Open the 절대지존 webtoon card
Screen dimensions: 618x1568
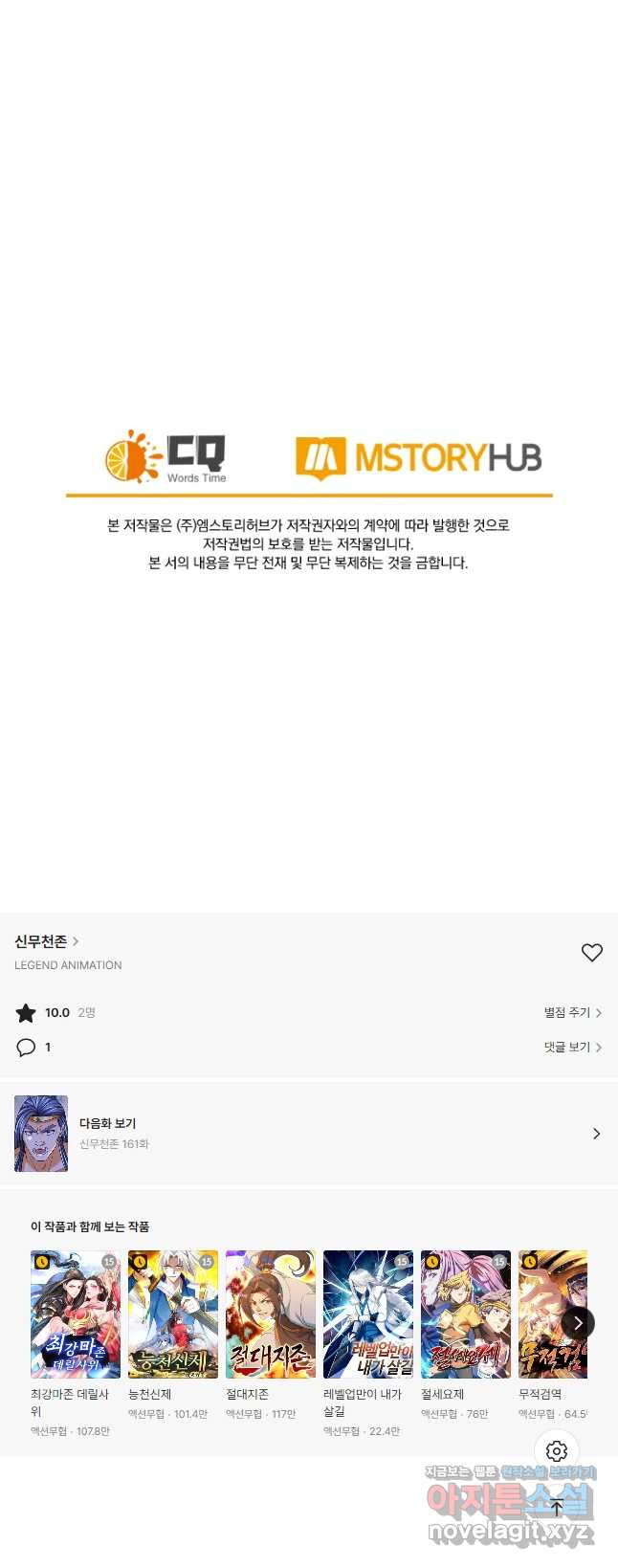(271, 1314)
